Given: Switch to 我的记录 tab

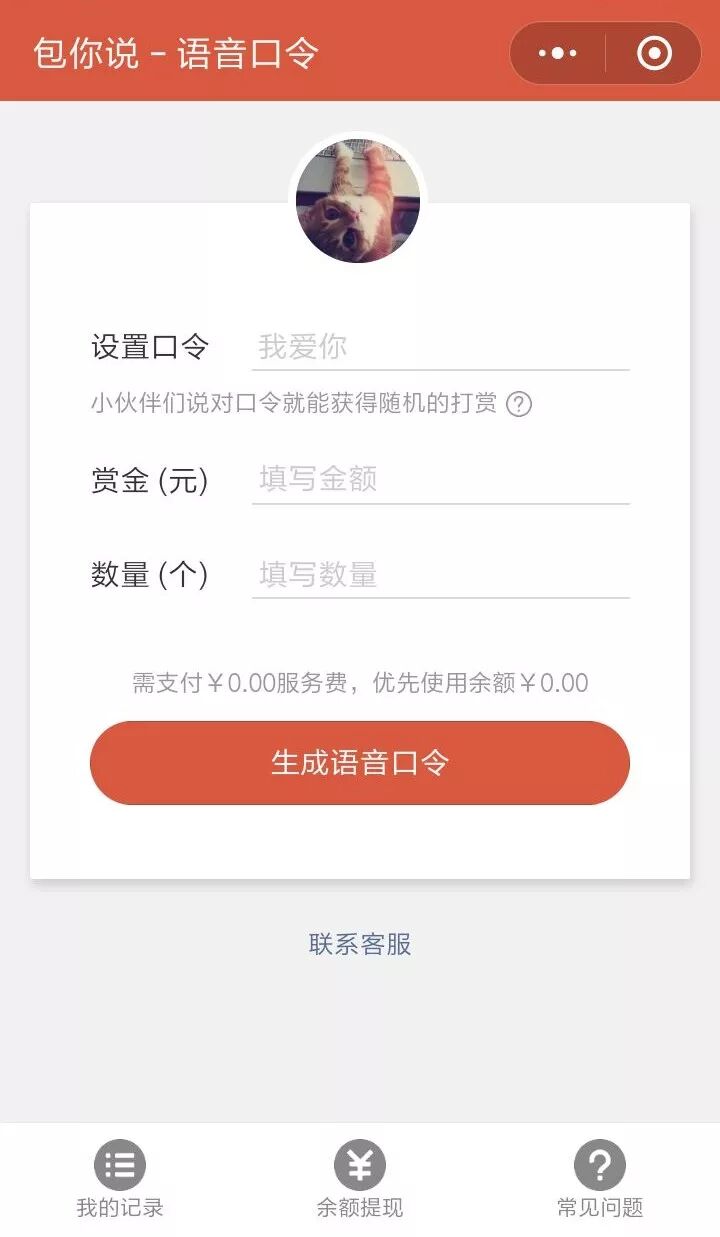Looking at the screenshot, I should pos(120,1180).
